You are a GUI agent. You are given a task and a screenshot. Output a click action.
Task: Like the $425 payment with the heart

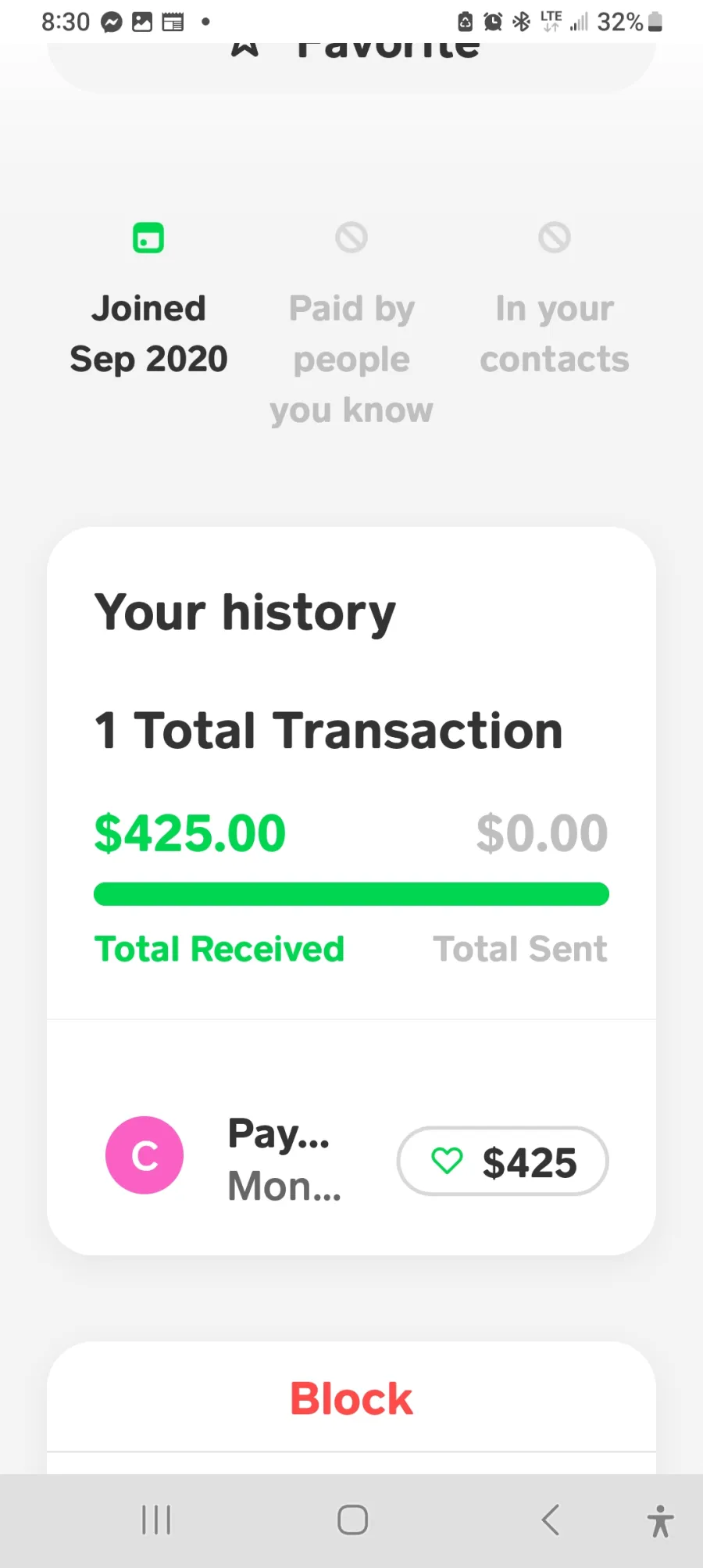[x=448, y=1161]
